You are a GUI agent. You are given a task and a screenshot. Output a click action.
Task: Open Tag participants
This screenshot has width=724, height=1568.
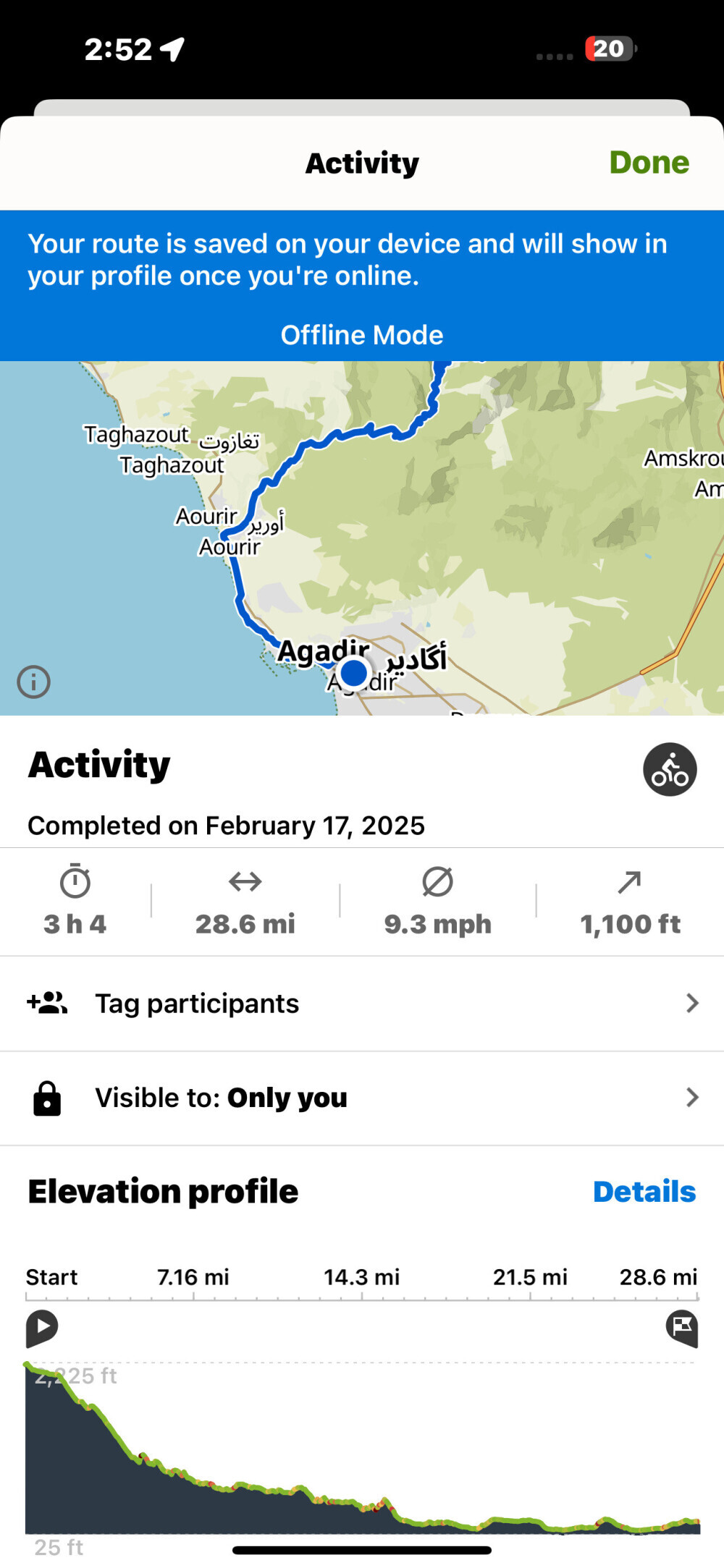point(362,1004)
